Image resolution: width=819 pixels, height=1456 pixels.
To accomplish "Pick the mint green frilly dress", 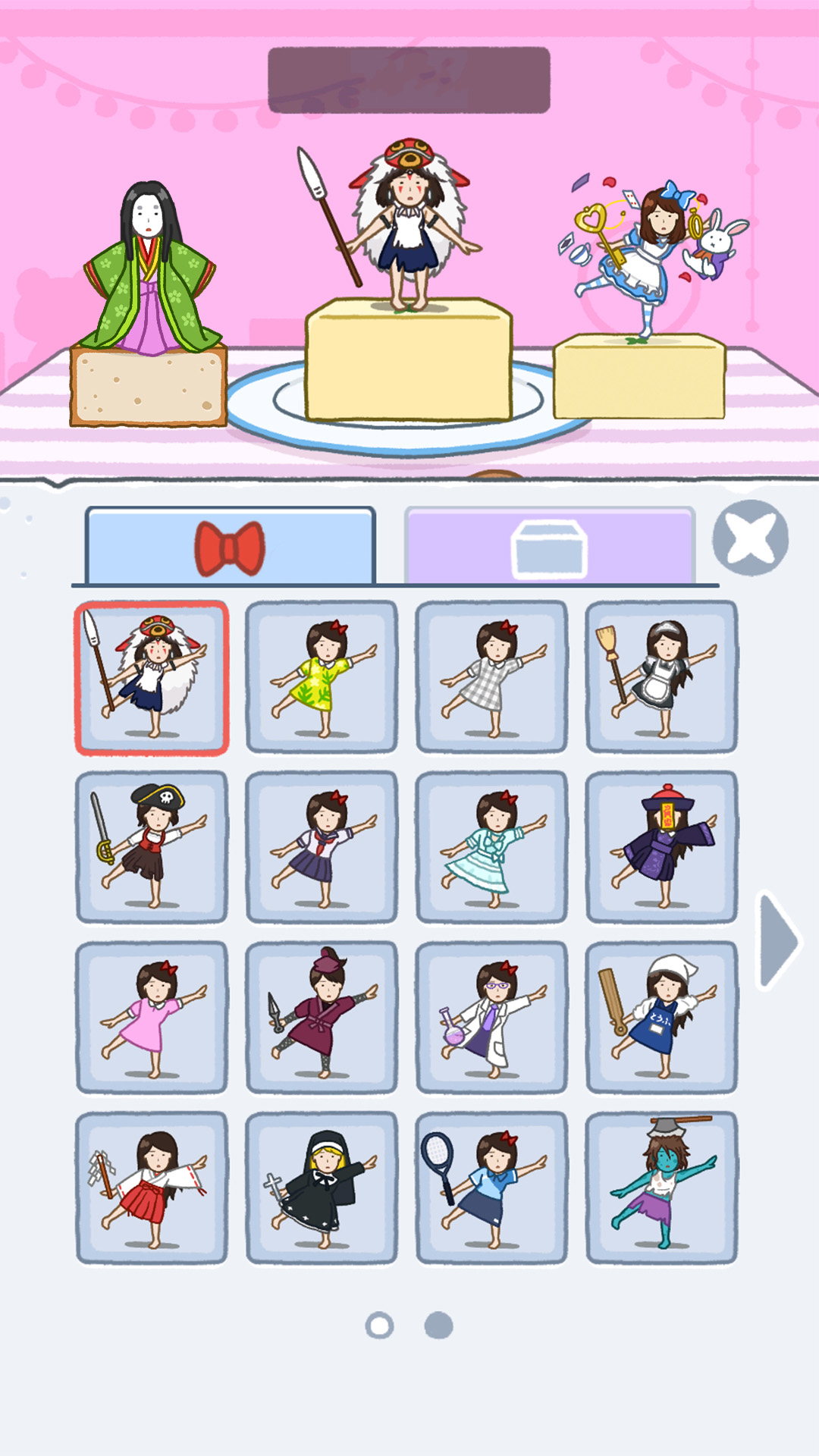I will click(x=491, y=847).
